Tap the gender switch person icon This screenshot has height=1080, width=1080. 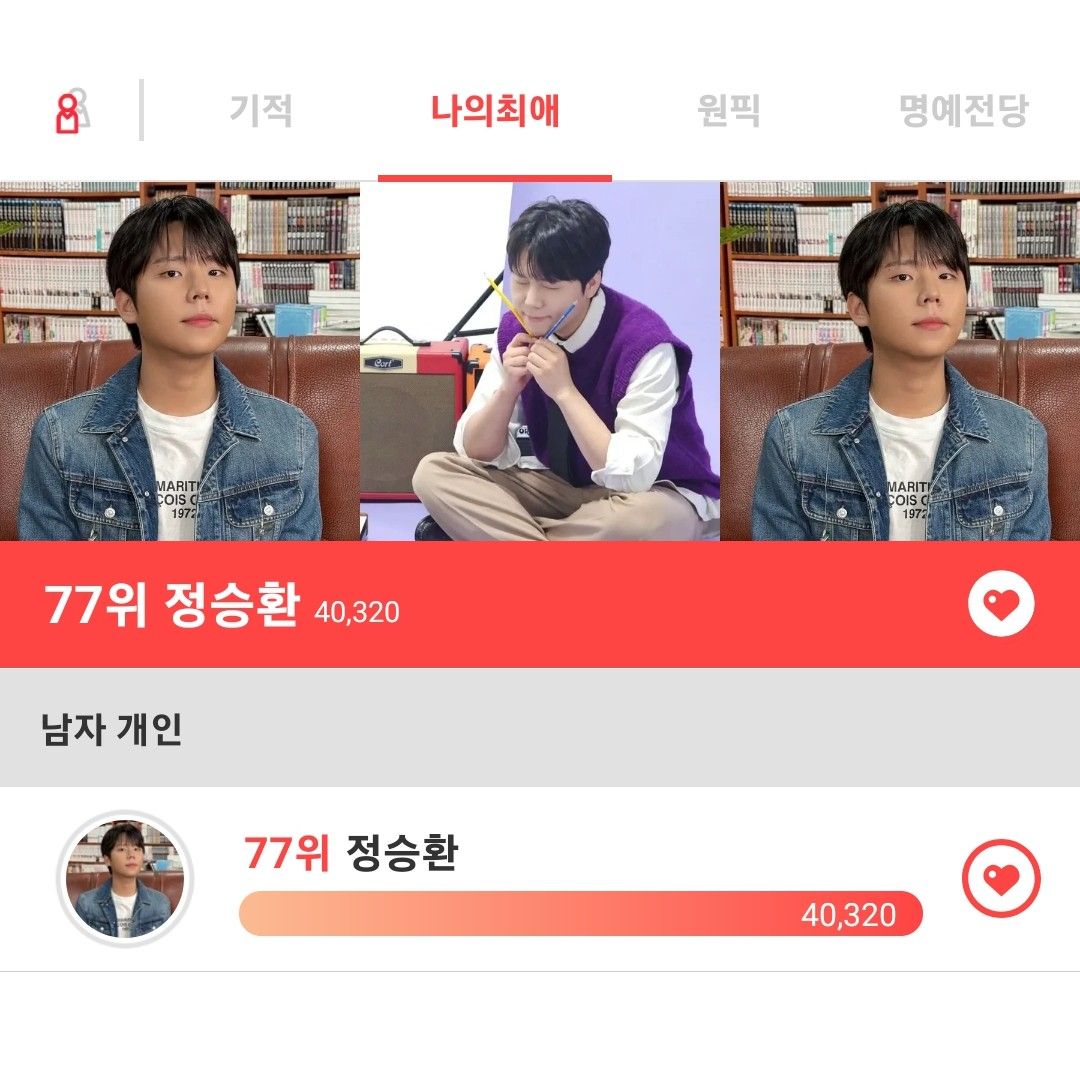(70, 112)
